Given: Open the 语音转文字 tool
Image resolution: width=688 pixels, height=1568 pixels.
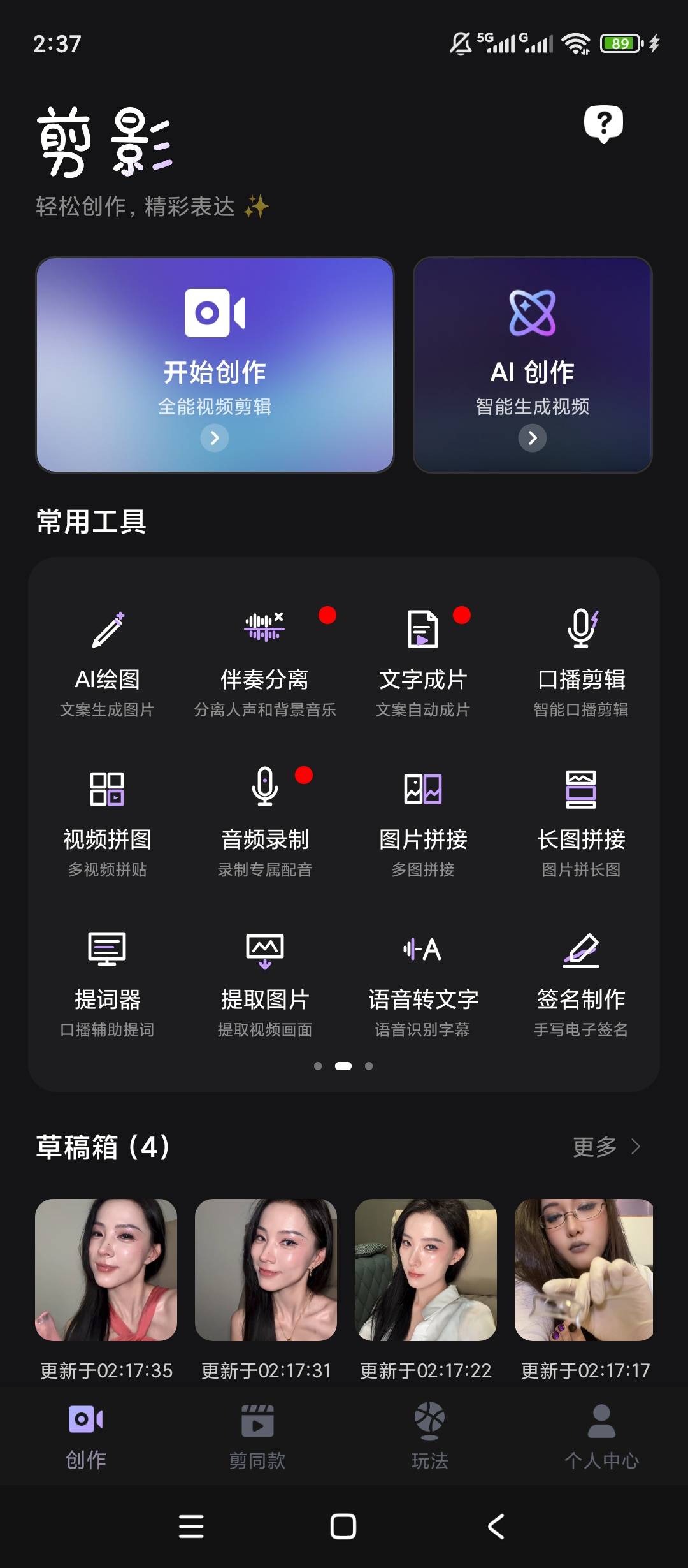Looking at the screenshot, I should 423,984.
